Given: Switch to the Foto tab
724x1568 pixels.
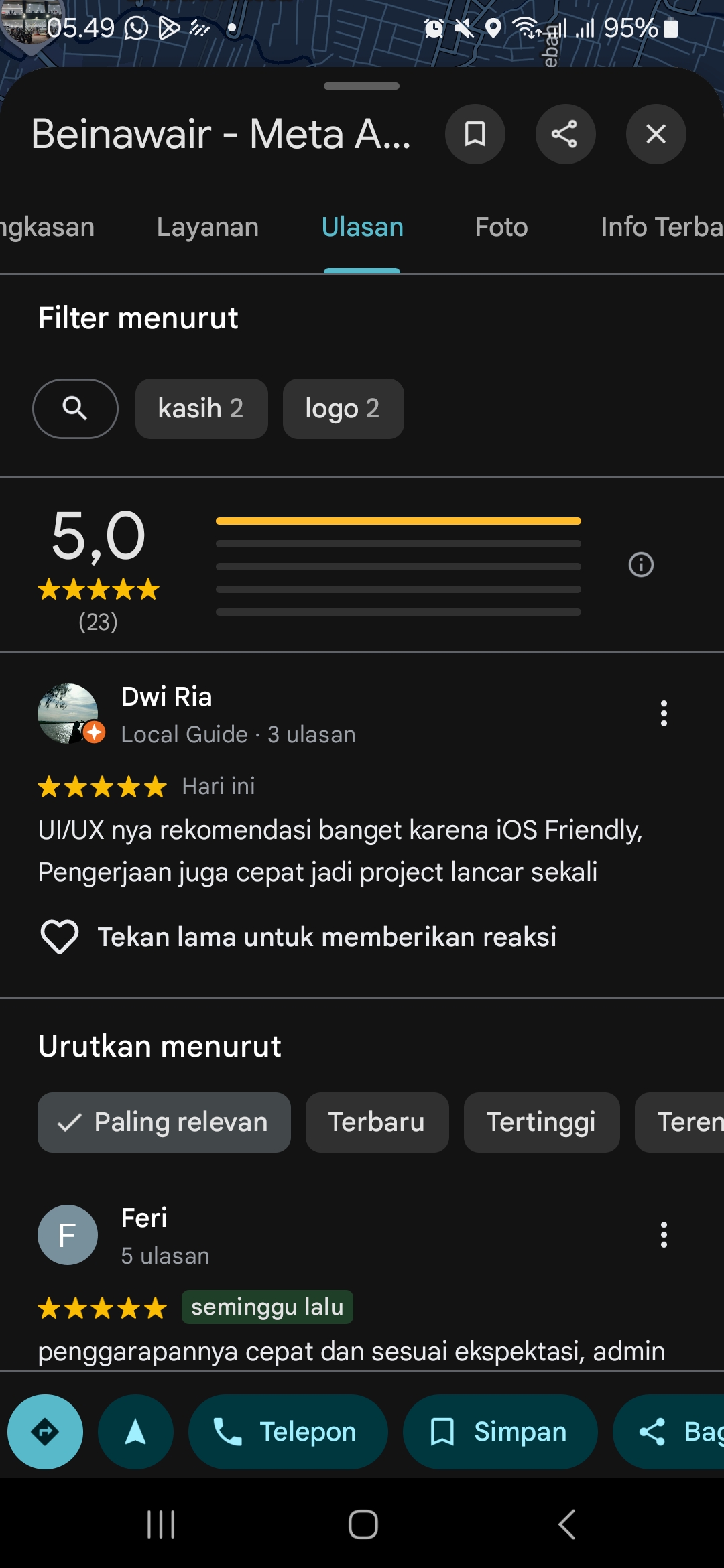Looking at the screenshot, I should 501,227.
